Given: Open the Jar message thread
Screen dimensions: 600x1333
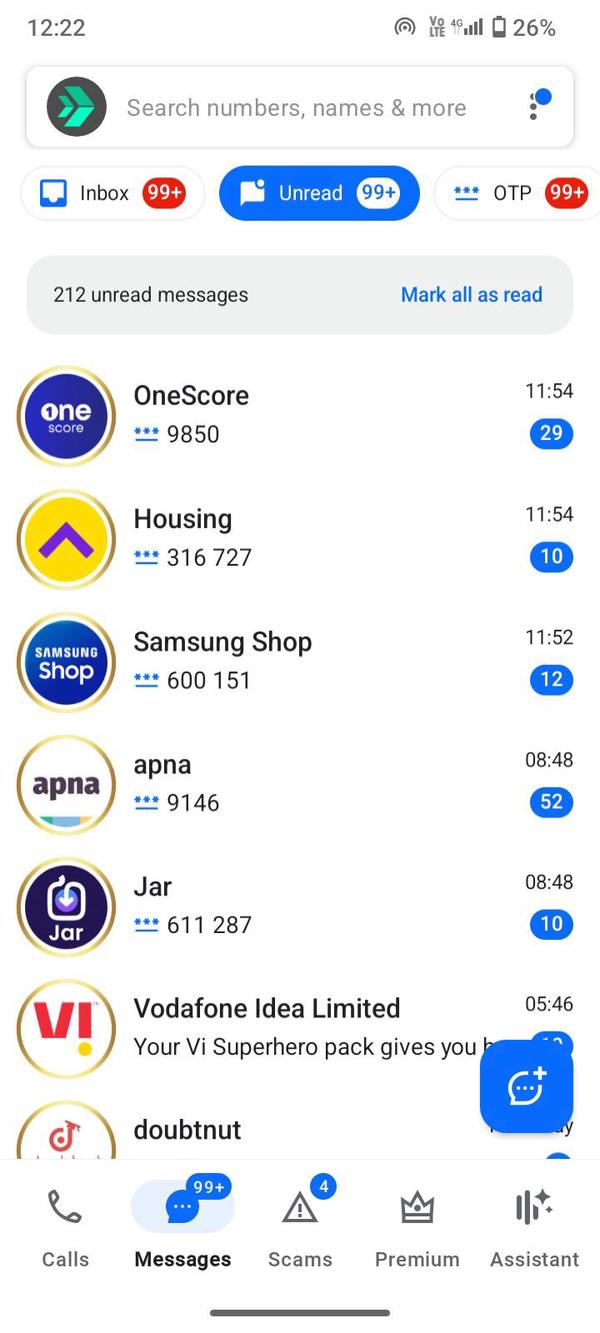Looking at the screenshot, I should (x=300, y=905).
